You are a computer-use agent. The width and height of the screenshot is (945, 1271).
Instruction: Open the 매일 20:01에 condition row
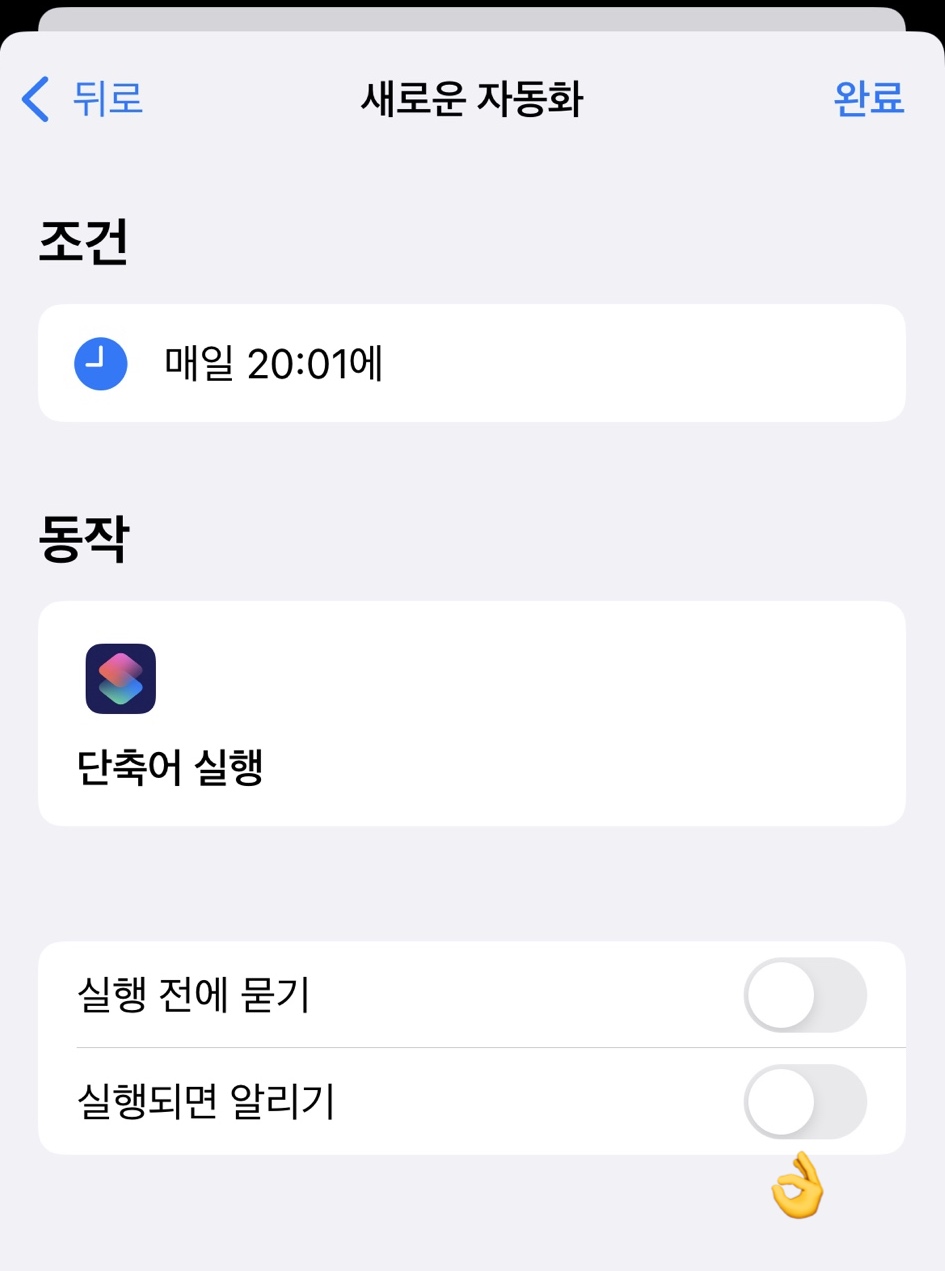471,363
